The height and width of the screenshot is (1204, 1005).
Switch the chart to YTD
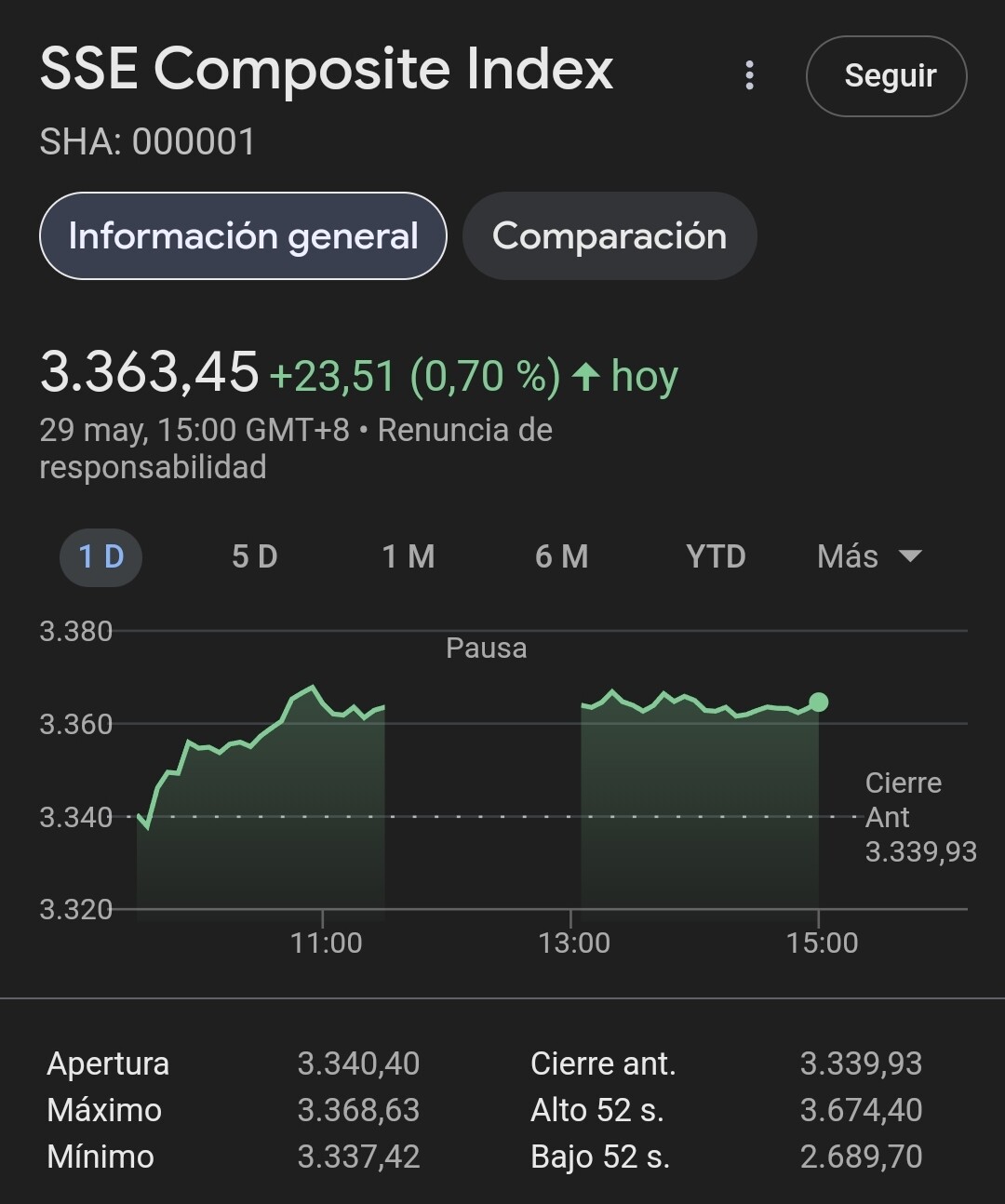pos(716,556)
